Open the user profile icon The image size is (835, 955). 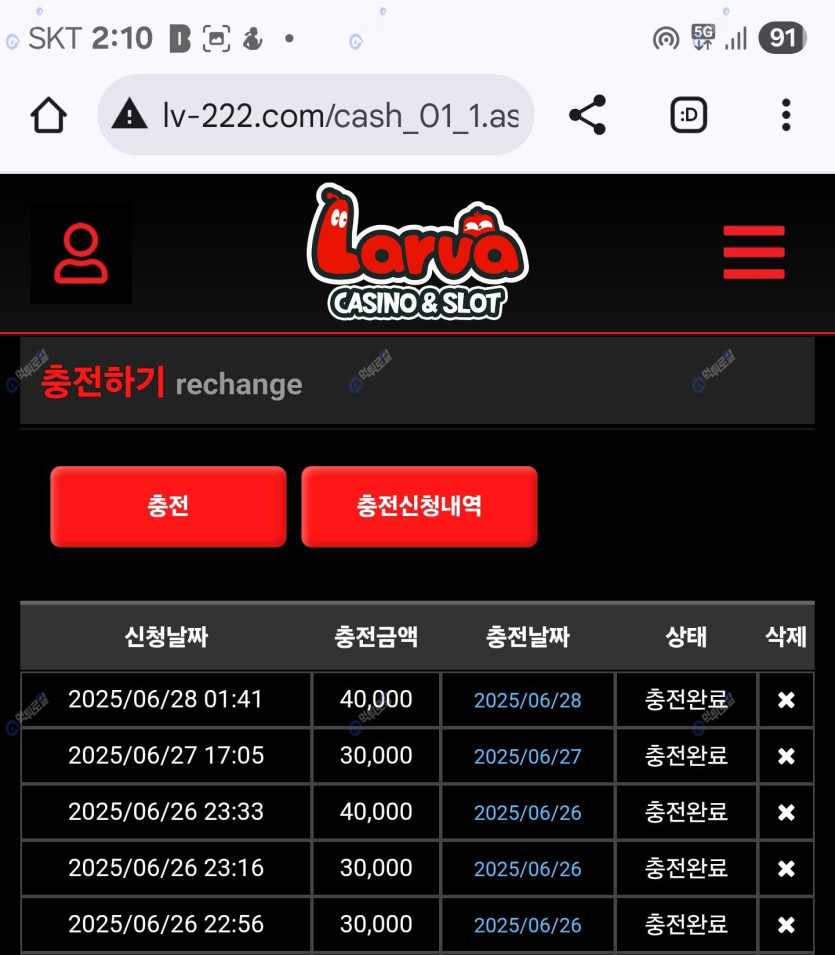(x=81, y=253)
